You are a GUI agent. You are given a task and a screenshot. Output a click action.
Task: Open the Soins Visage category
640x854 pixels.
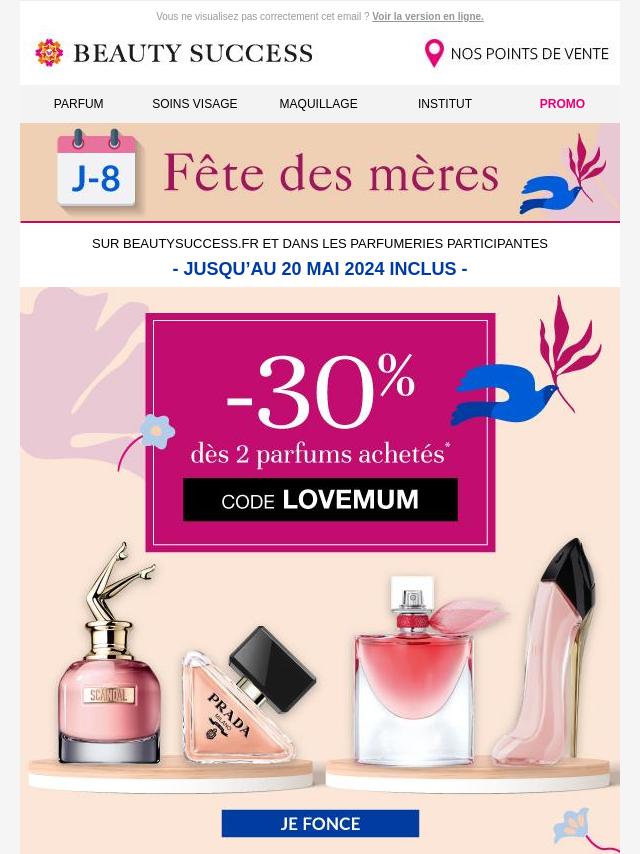194,104
